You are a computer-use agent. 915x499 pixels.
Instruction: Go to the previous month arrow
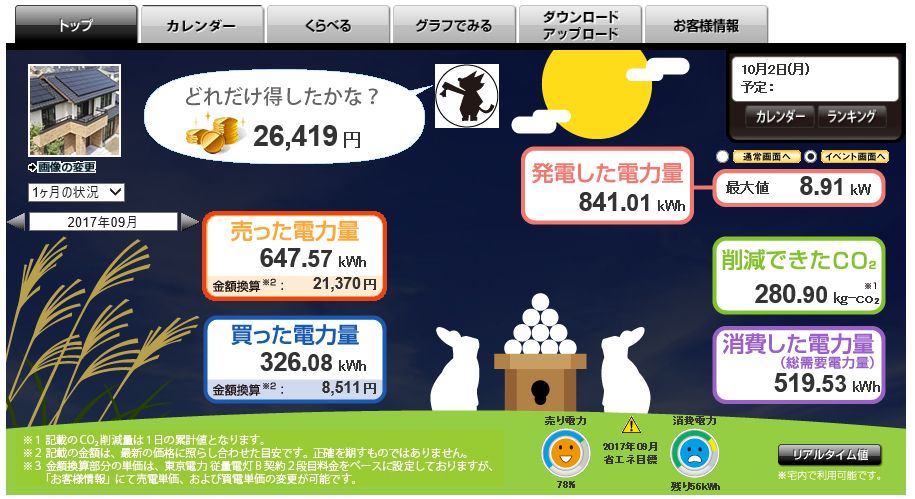[x=16, y=221]
